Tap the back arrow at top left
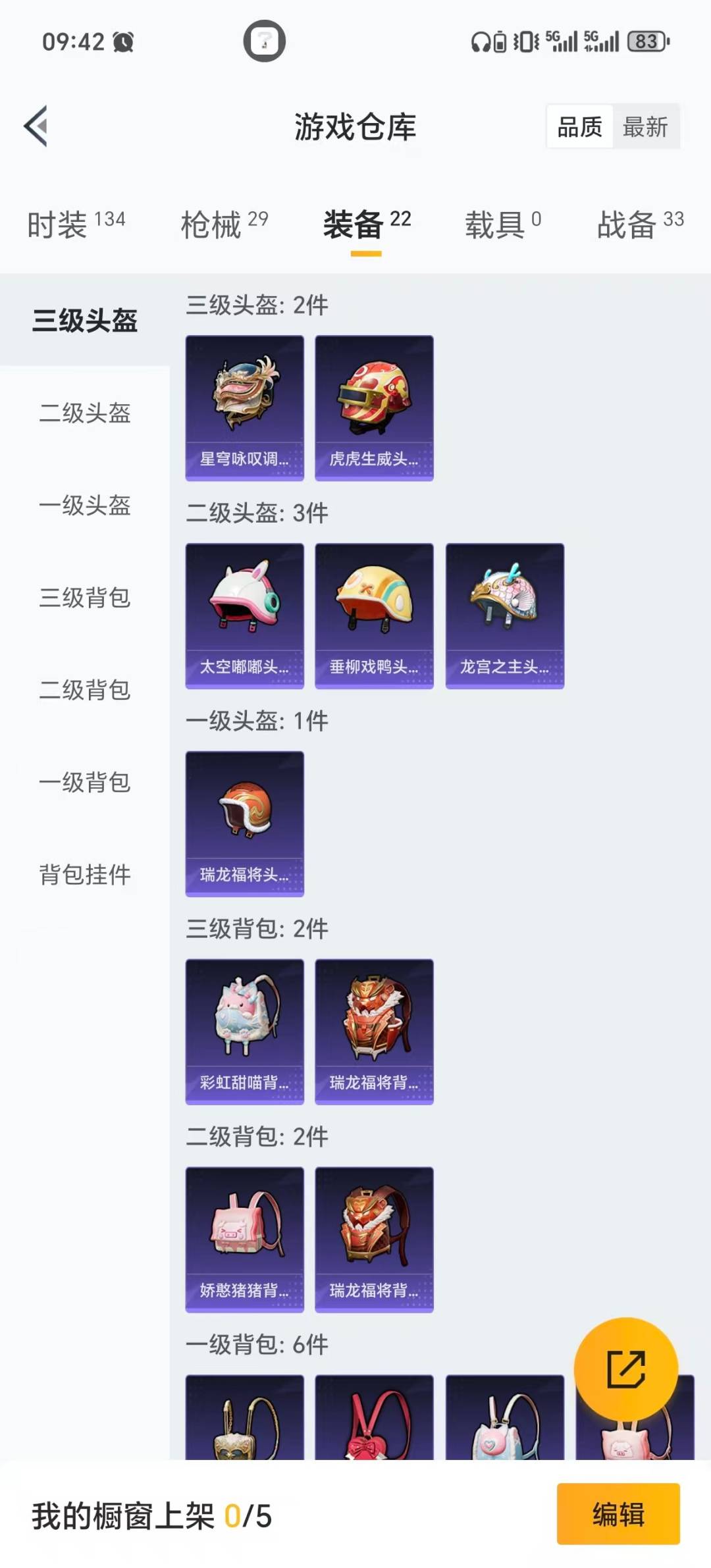Viewport: 711px width, 1568px height. point(38,125)
